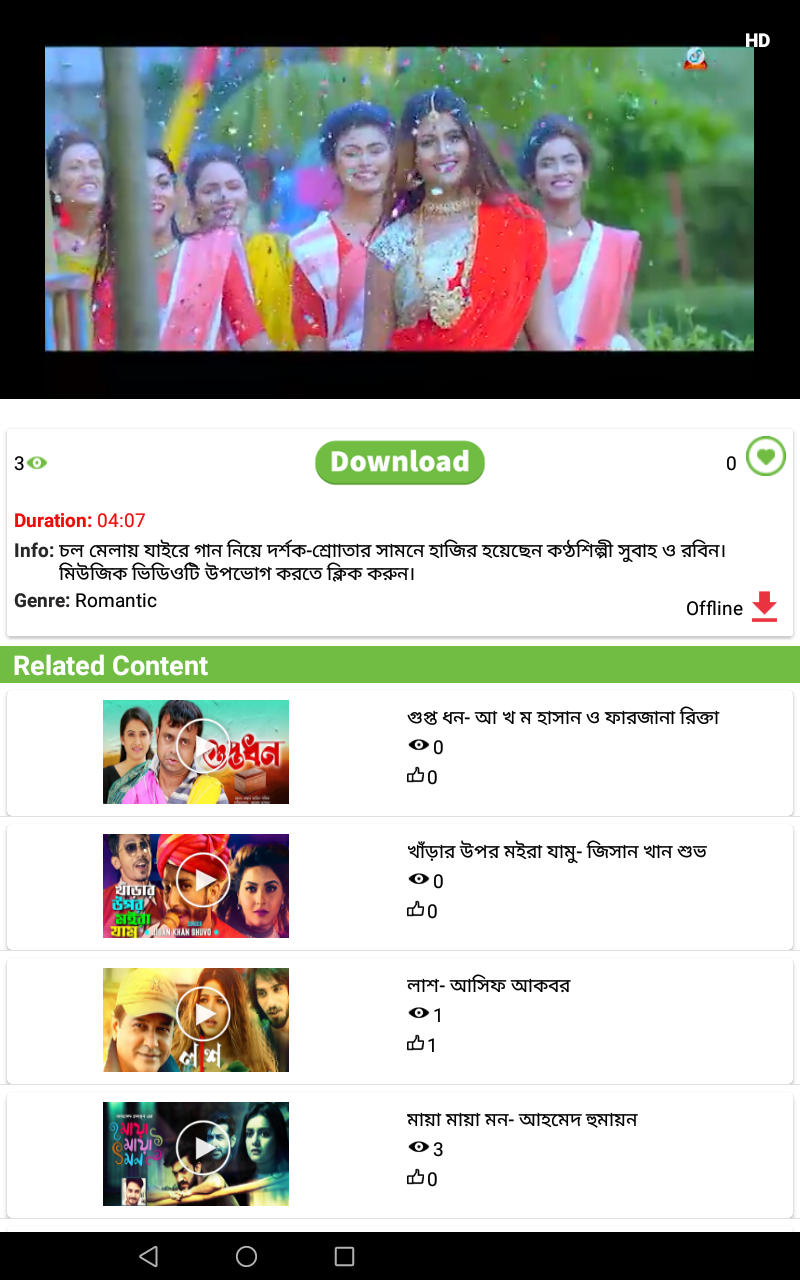
Task: Go back using the system back button
Action: [x=149, y=1256]
